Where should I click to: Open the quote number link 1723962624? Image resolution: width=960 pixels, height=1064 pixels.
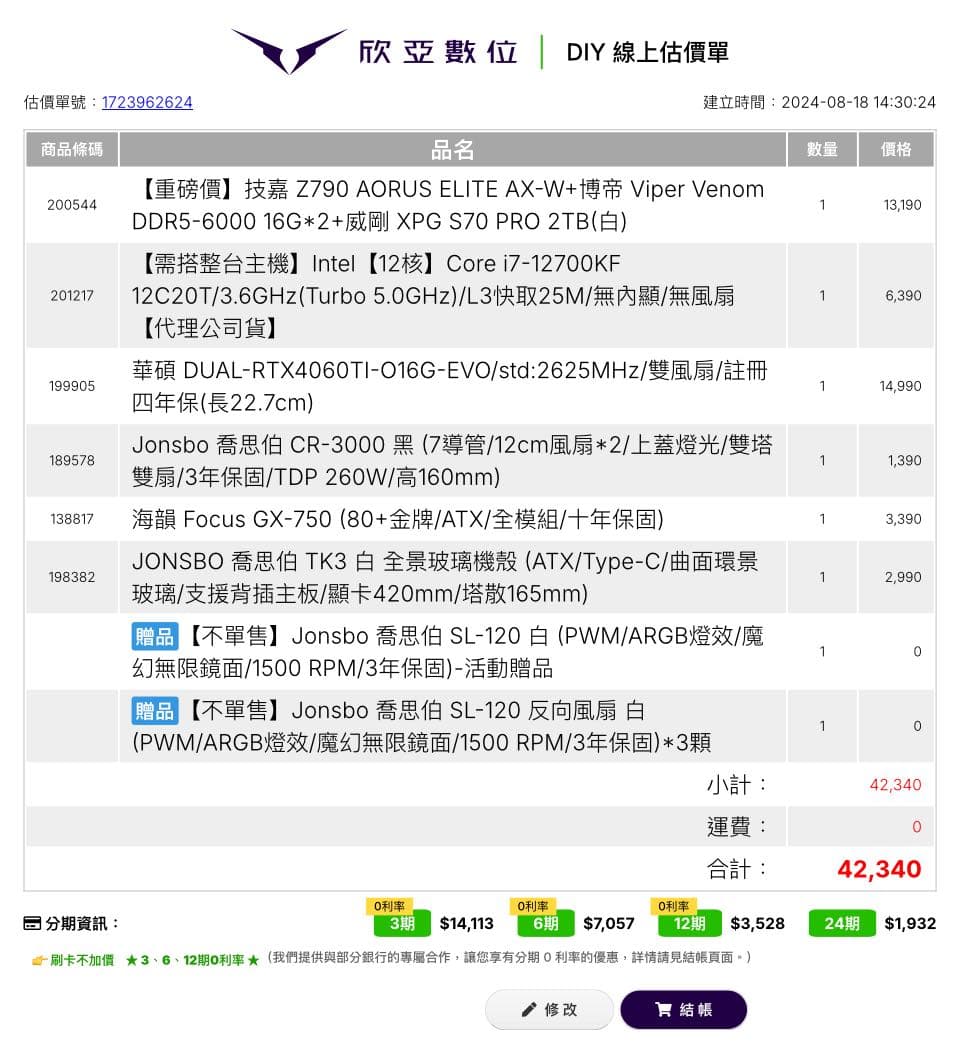coord(147,102)
